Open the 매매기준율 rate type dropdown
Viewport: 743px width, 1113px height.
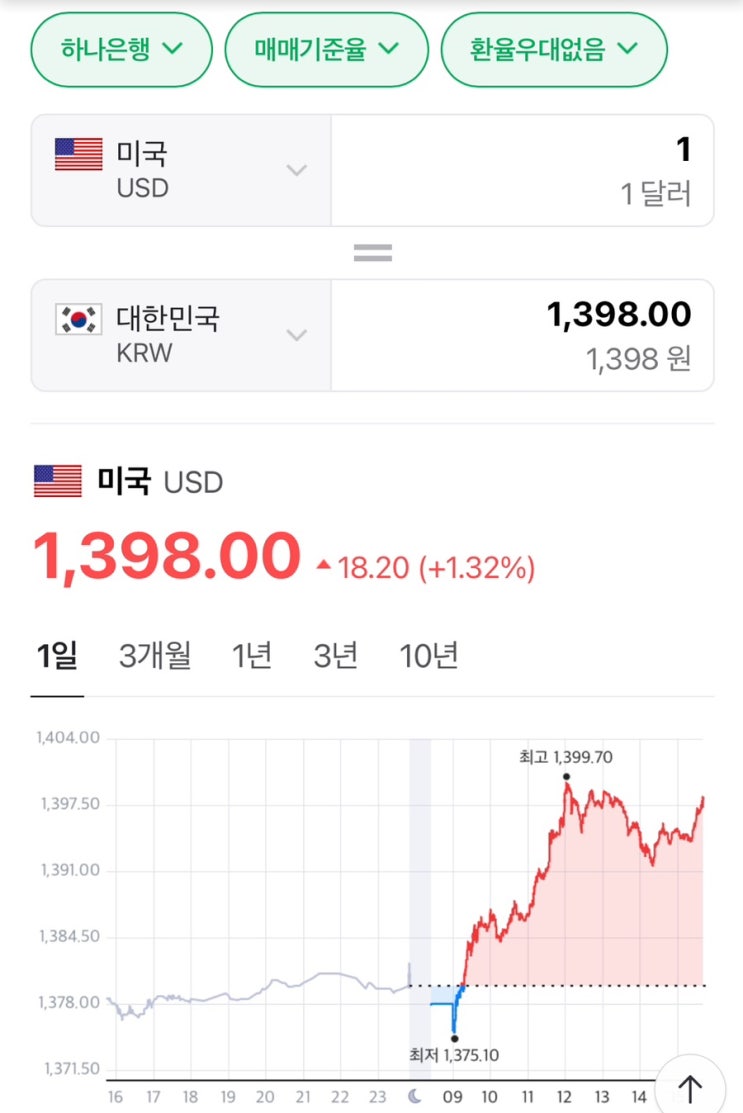(x=326, y=48)
